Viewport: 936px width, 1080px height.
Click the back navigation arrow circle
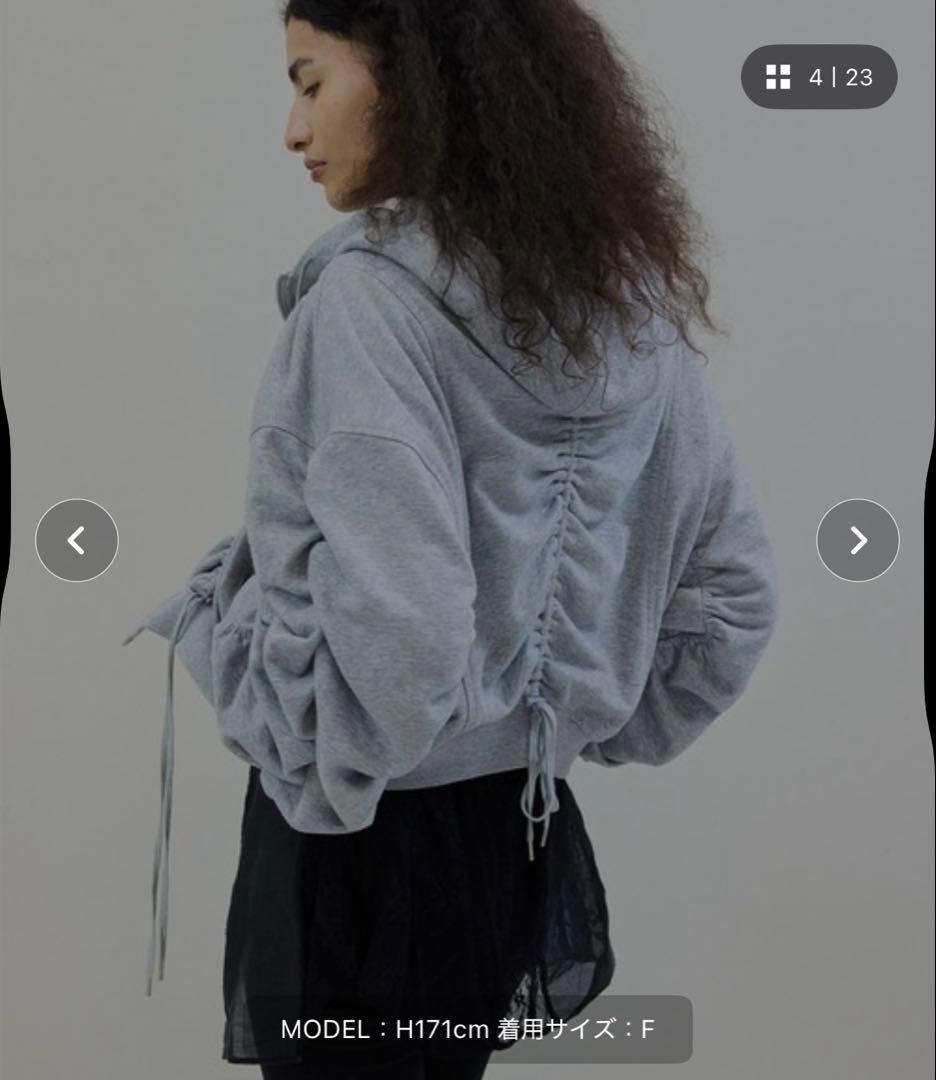click(77, 540)
